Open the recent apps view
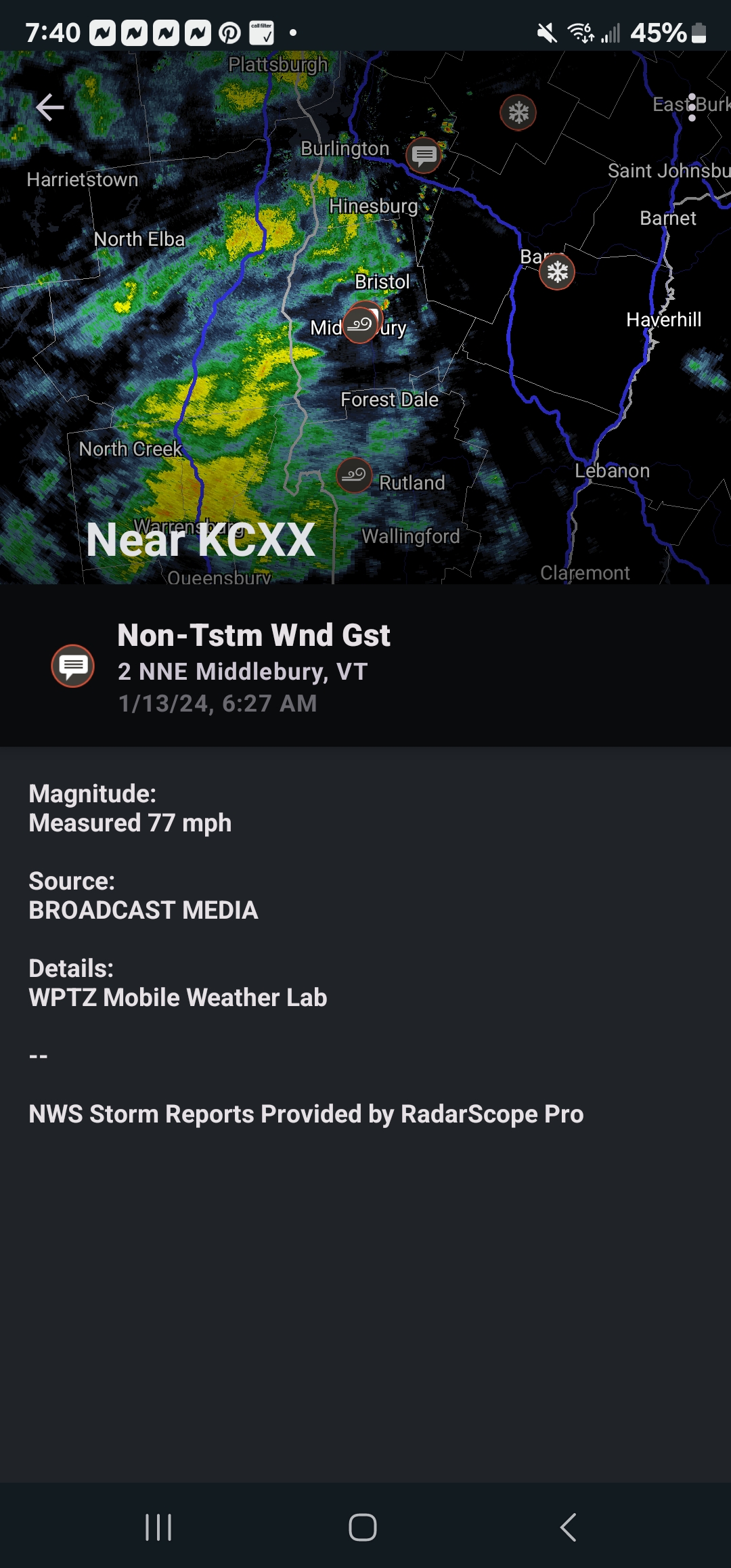731x1568 pixels. tap(158, 1527)
